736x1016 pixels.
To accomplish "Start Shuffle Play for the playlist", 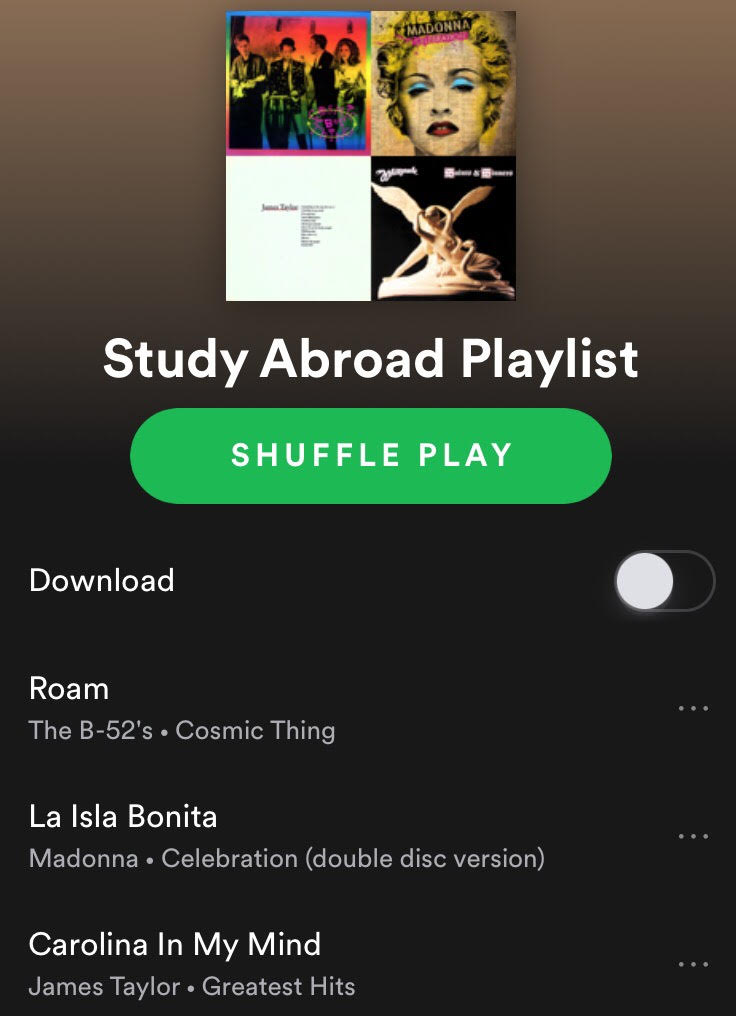I will click(370, 456).
